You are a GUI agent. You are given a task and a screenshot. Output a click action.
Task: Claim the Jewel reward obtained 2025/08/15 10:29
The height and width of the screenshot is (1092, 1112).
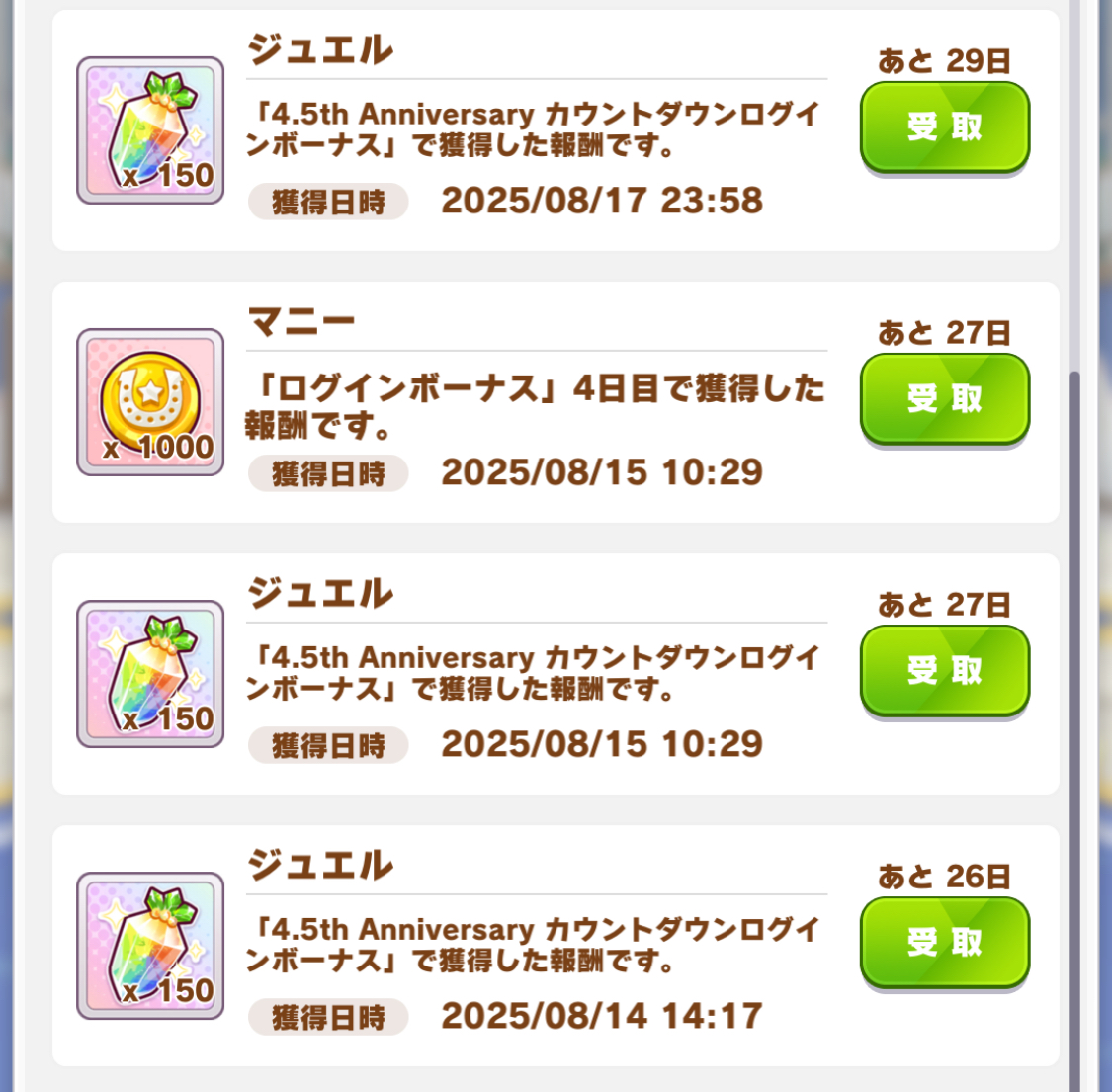(944, 671)
